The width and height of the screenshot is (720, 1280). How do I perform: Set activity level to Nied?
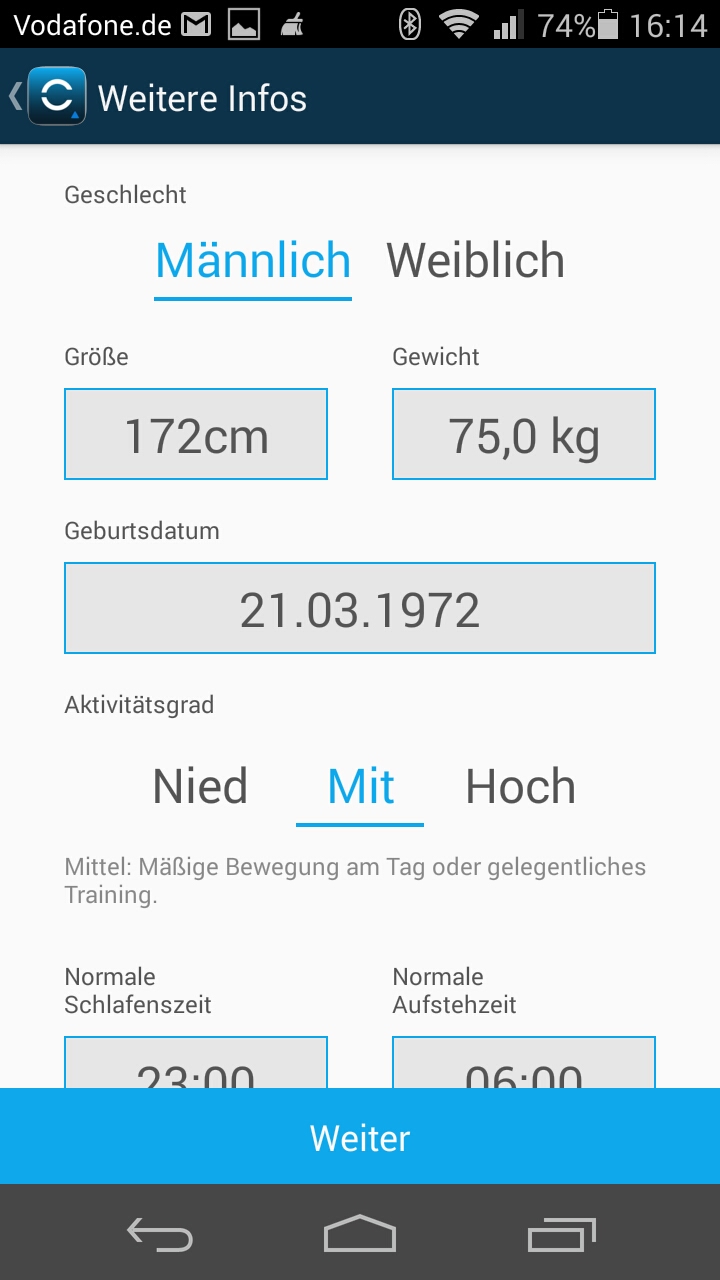click(x=200, y=787)
